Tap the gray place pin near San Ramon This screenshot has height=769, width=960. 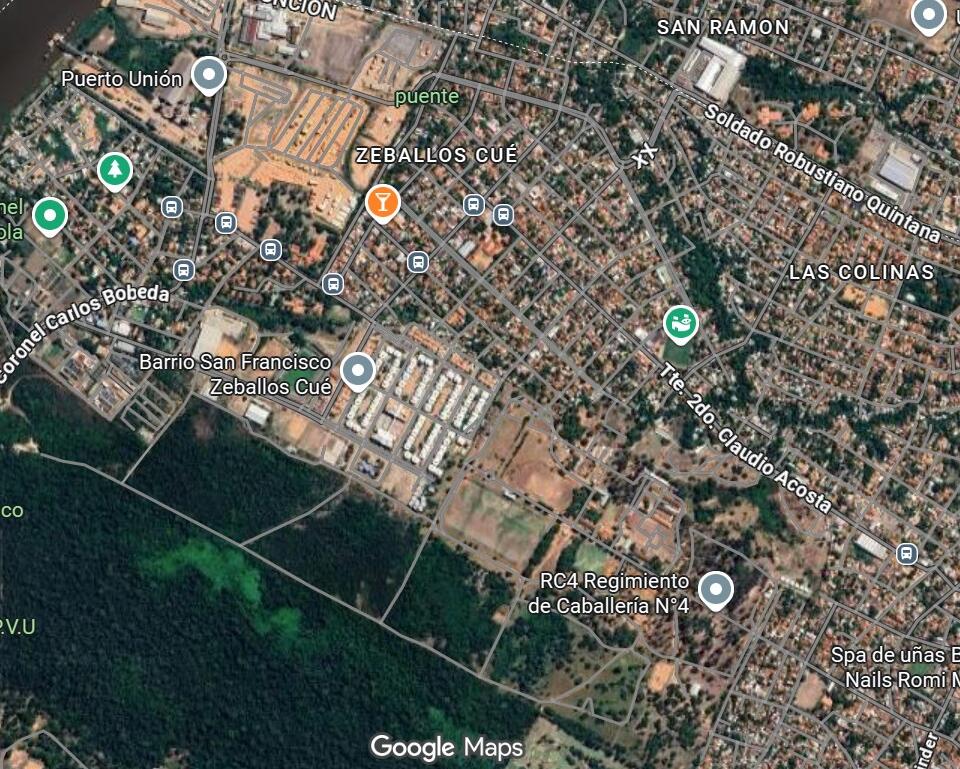coord(929,15)
